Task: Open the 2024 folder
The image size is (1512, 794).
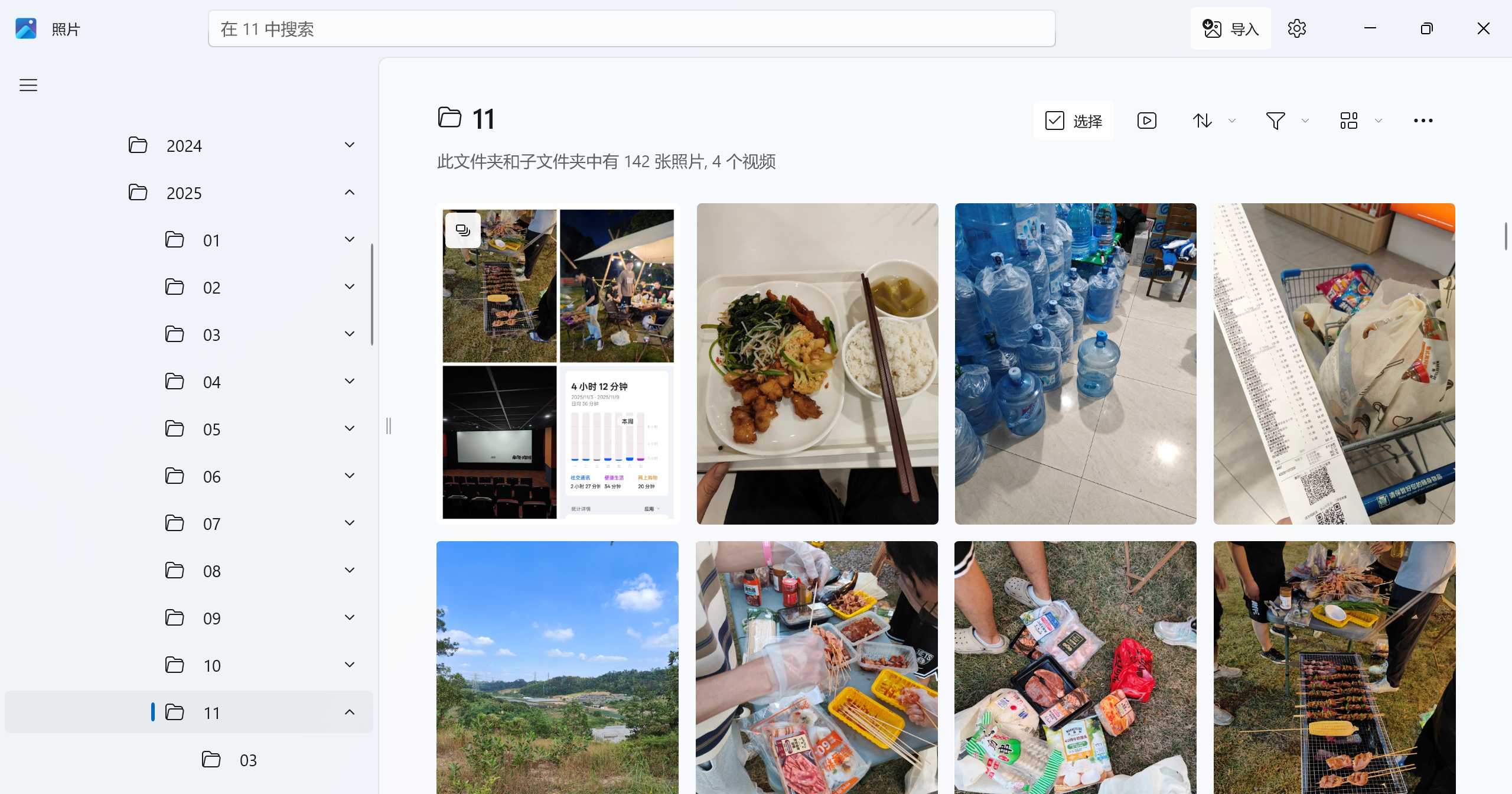Action: 184,146
